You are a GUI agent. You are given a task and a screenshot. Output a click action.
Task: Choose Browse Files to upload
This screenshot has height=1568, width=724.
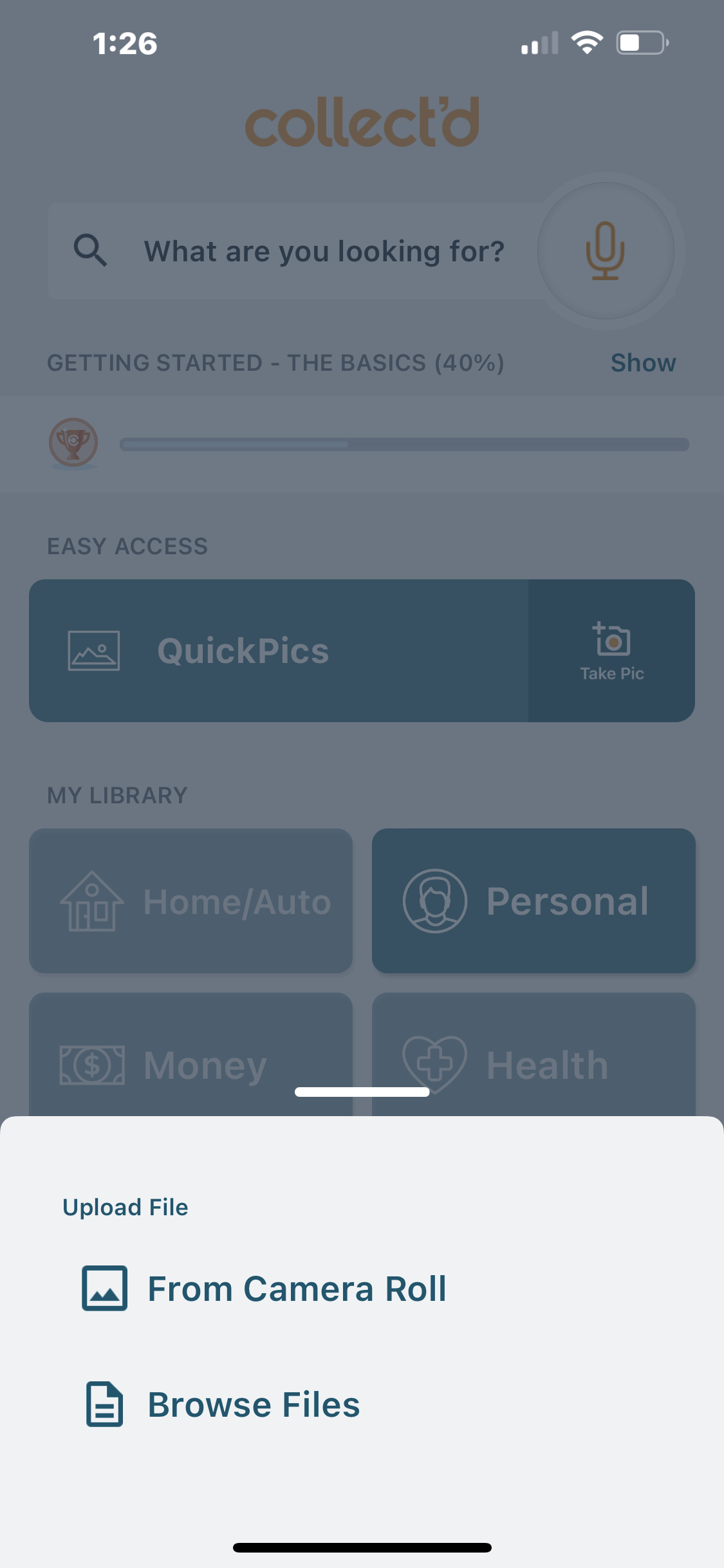222,1405
